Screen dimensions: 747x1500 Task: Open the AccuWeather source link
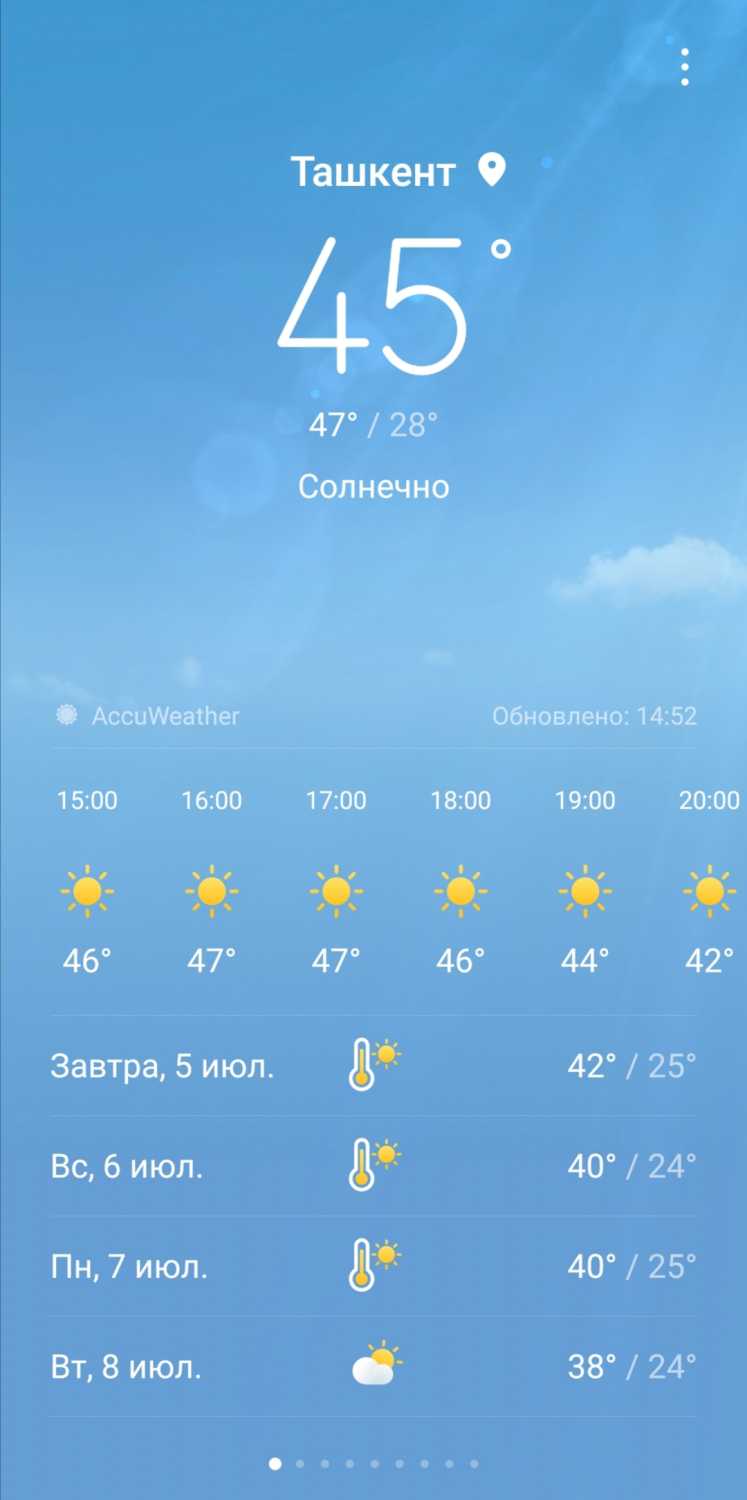pyautogui.click(x=148, y=716)
